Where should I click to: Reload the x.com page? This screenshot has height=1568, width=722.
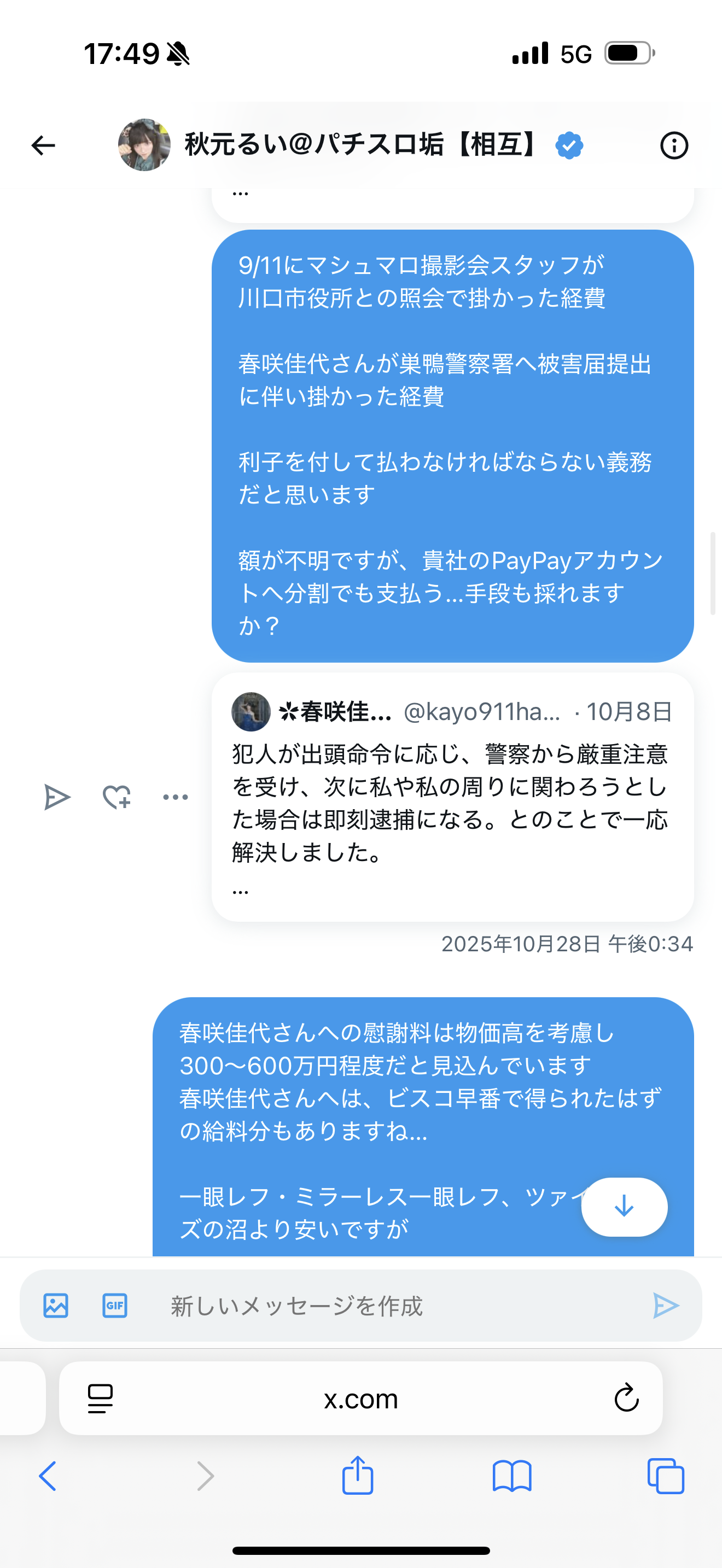click(626, 1398)
